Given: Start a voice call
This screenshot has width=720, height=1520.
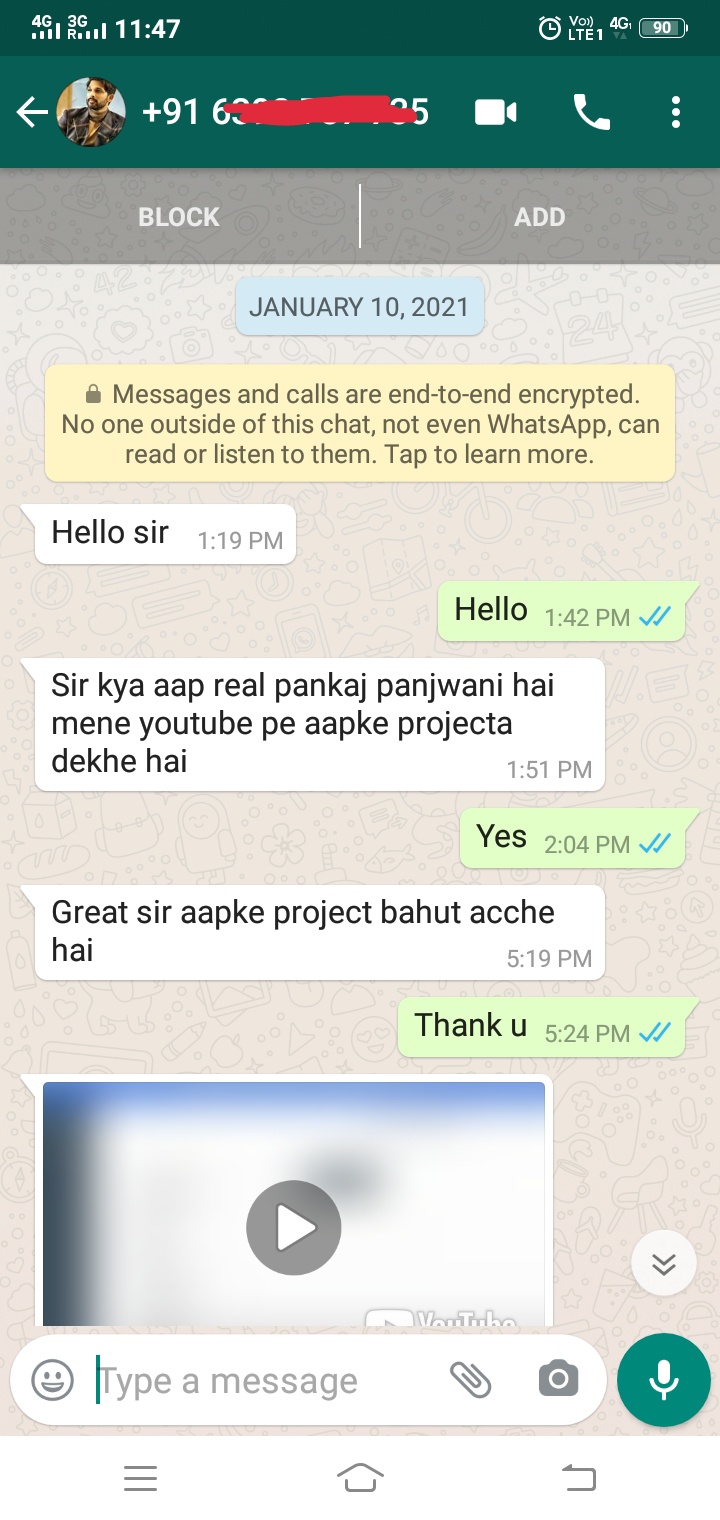Looking at the screenshot, I should pos(589,112).
